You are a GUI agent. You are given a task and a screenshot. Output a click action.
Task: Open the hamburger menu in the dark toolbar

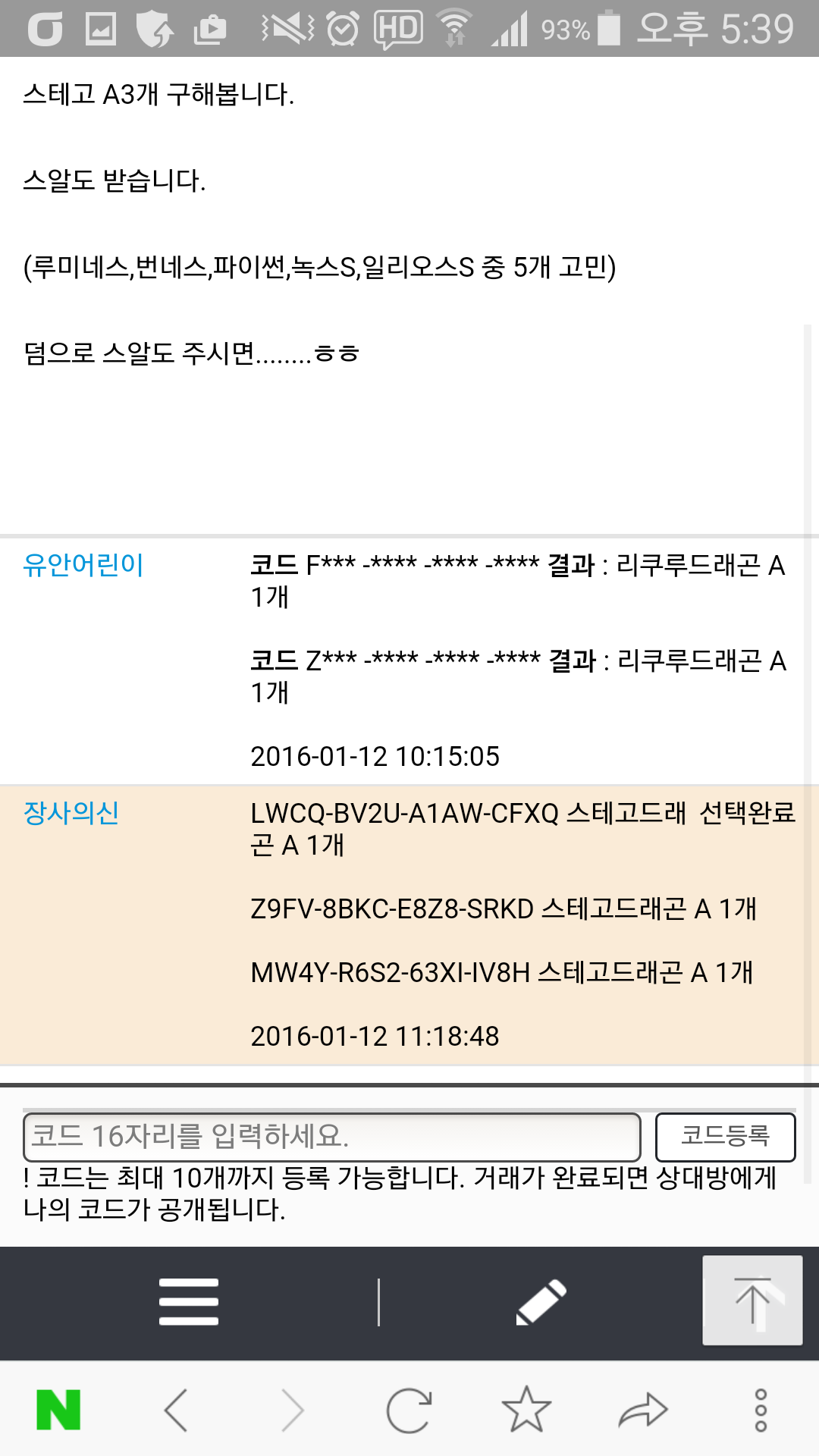pyautogui.click(x=189, y=1301)
